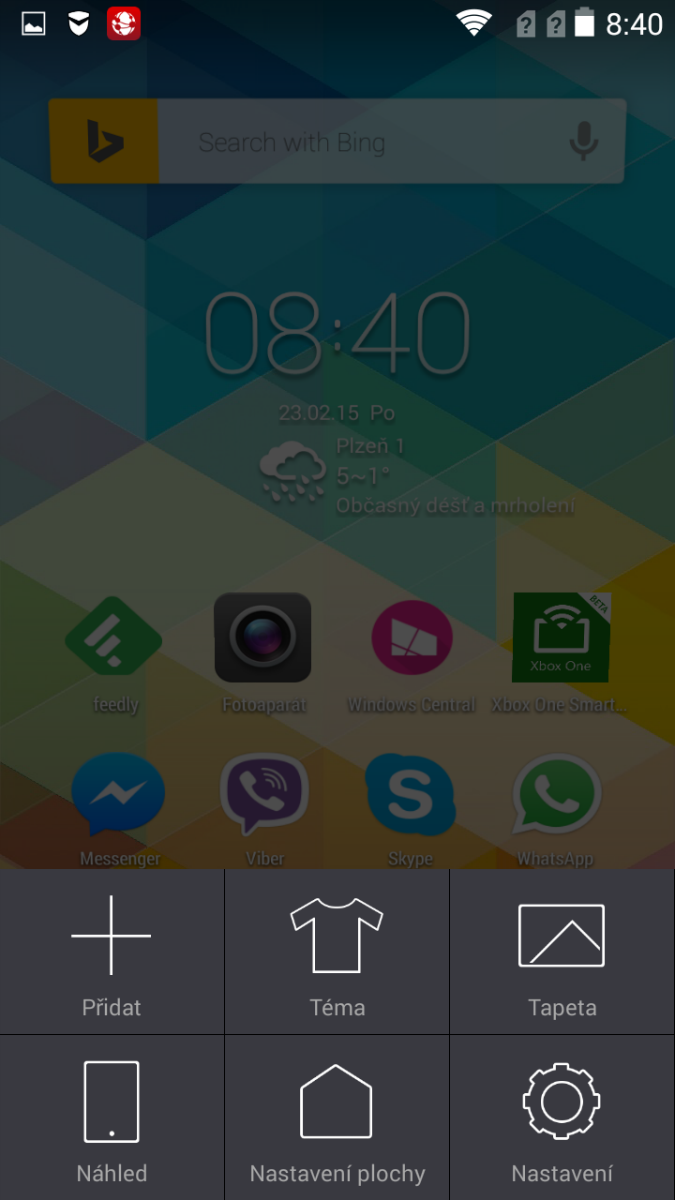The height and width of the screenshot is (1200, 675).
Task: Open Nastavení system settings
Action: point(562,1117)
